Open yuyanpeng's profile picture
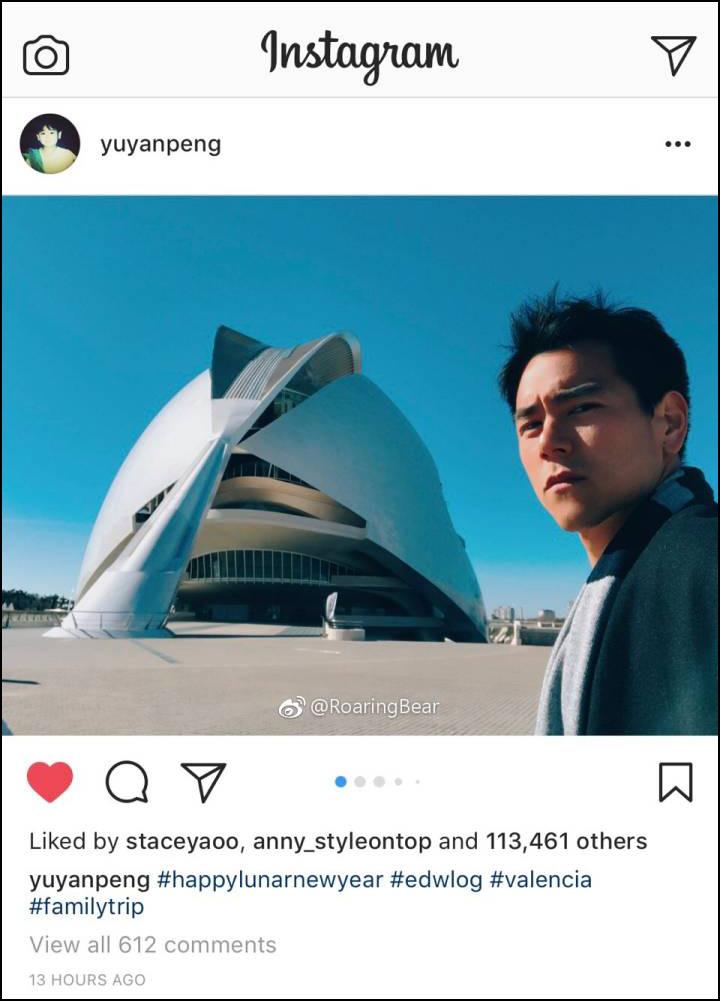The width and height of the screenshot is (720, 1001). [50, 144]
